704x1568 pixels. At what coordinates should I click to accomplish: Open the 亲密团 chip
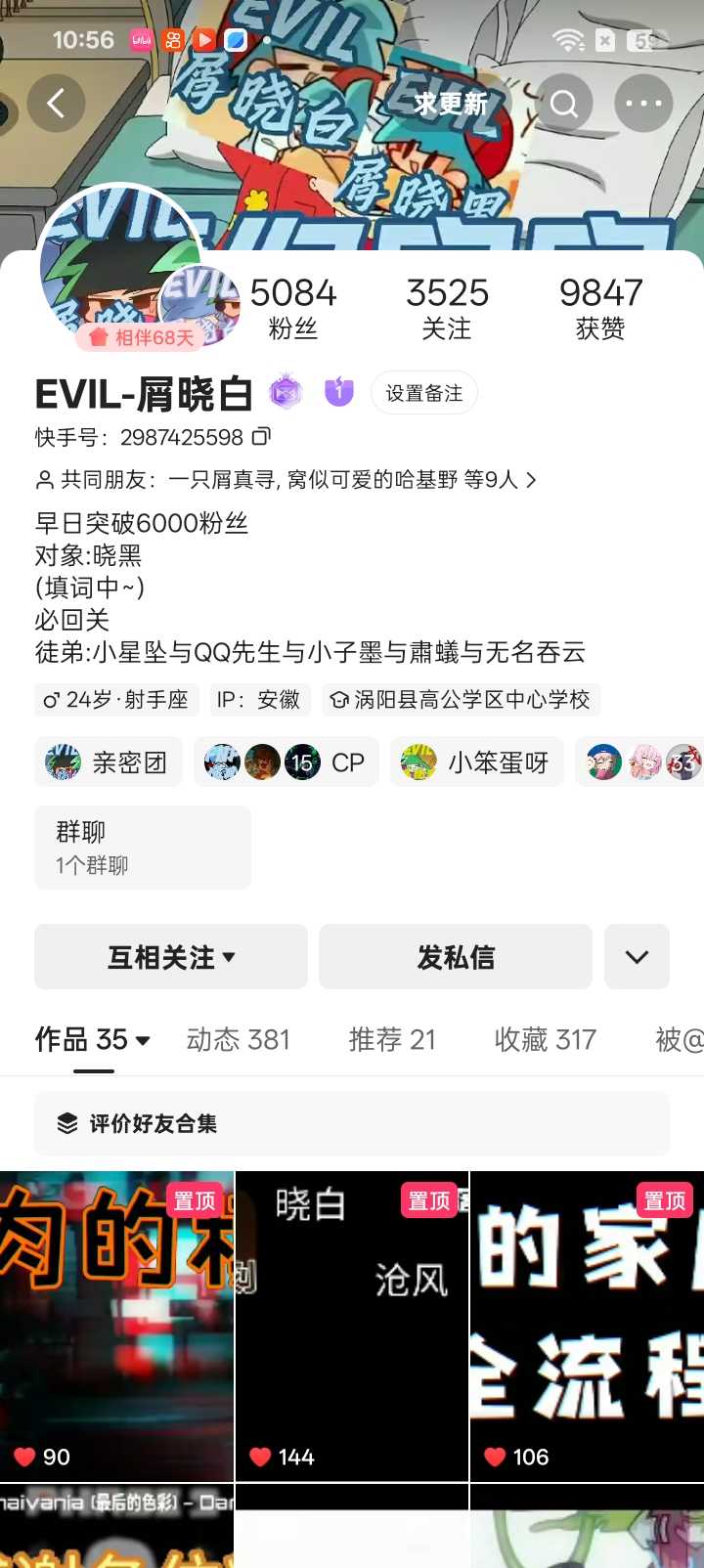(x=109, y=762)
